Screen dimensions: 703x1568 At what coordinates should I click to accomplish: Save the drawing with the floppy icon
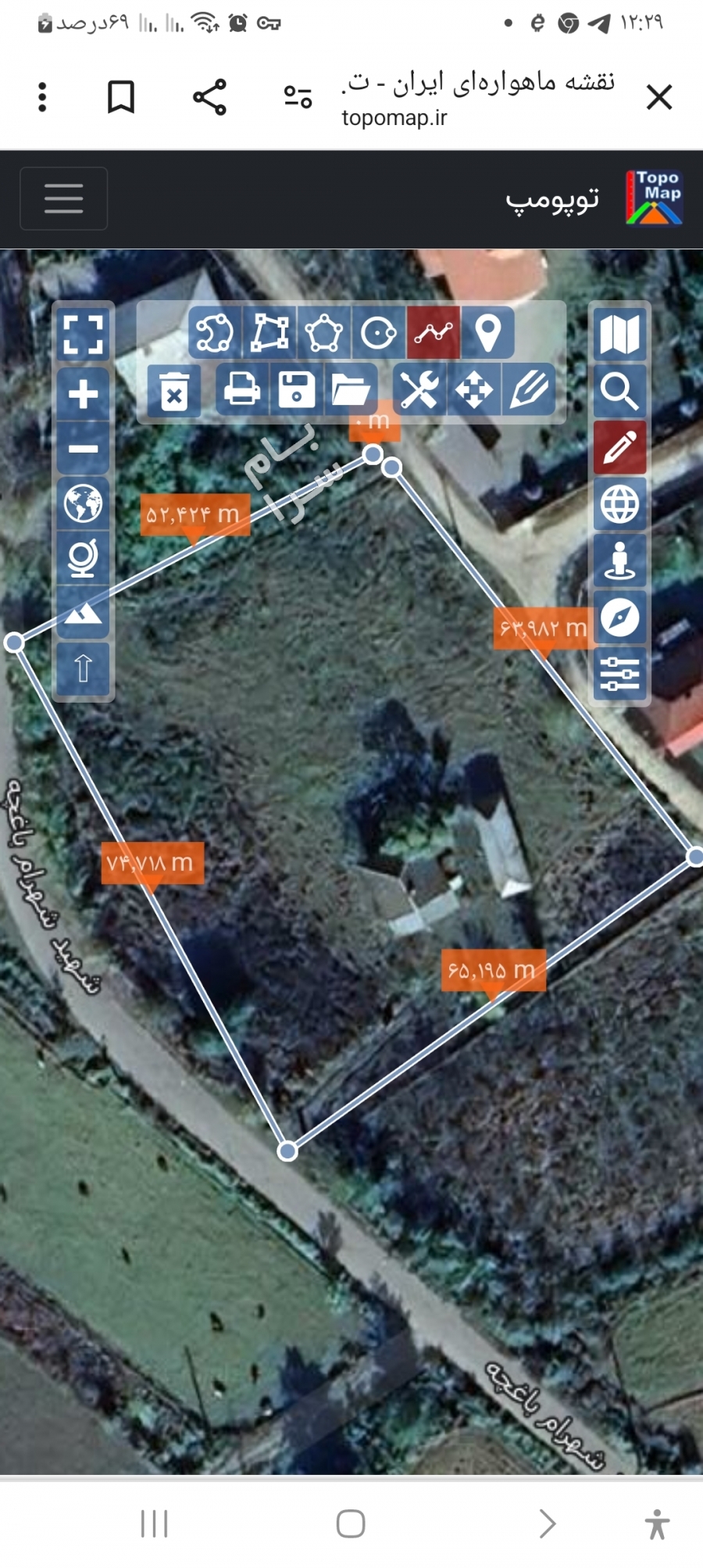[296, 389]
